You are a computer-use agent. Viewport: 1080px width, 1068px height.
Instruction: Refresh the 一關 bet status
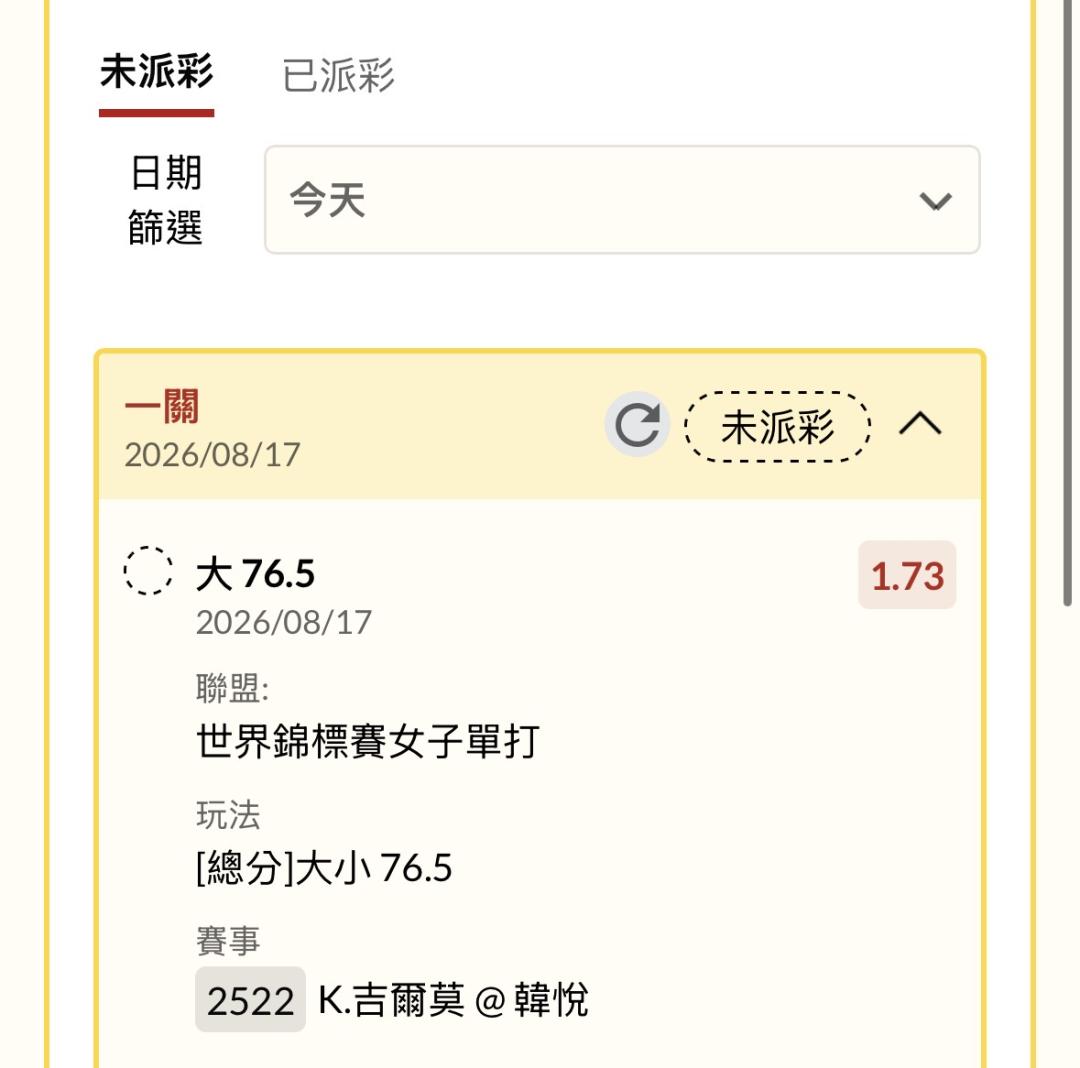637,424
